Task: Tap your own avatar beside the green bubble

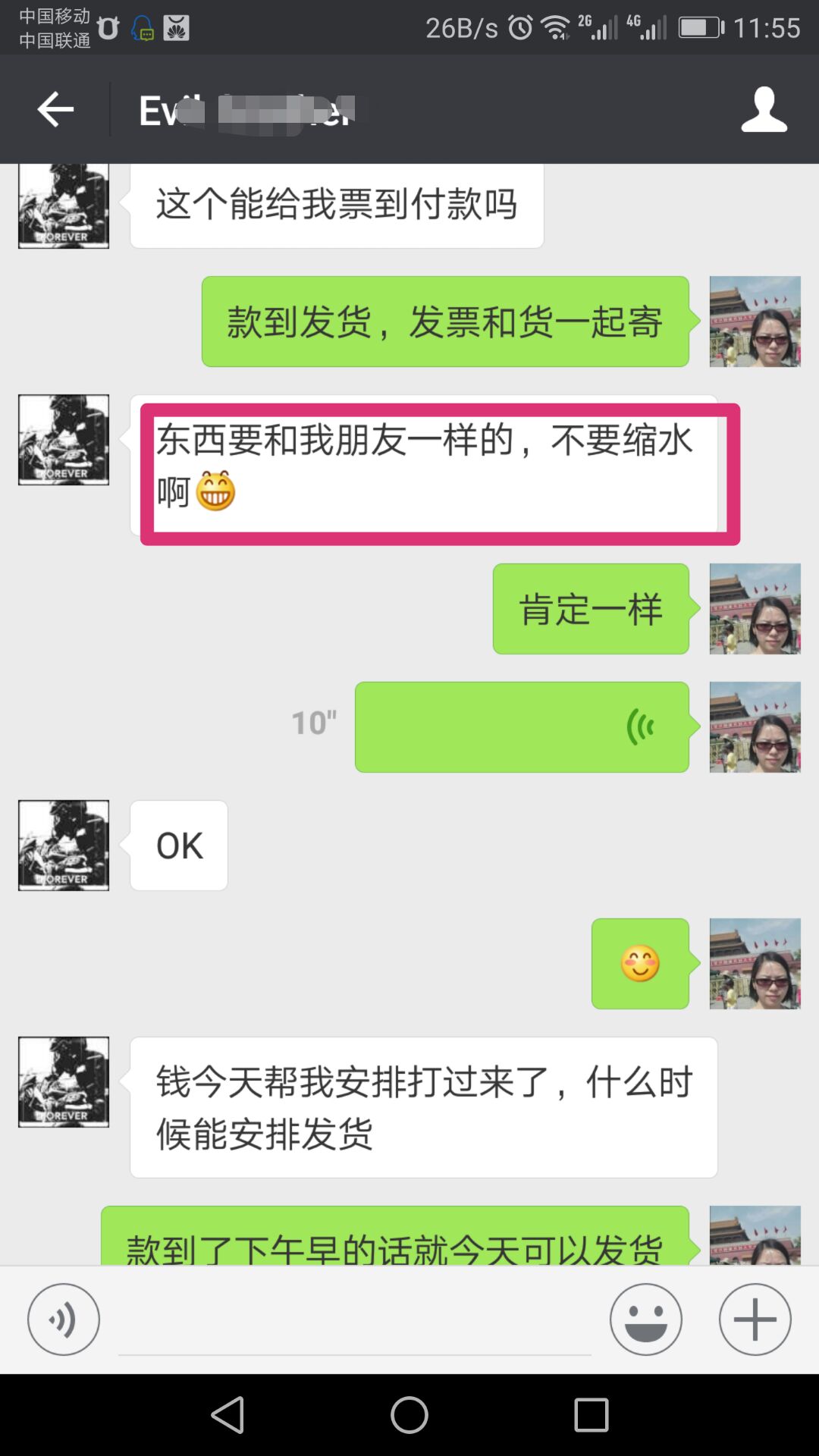Action: click(755, 321)
